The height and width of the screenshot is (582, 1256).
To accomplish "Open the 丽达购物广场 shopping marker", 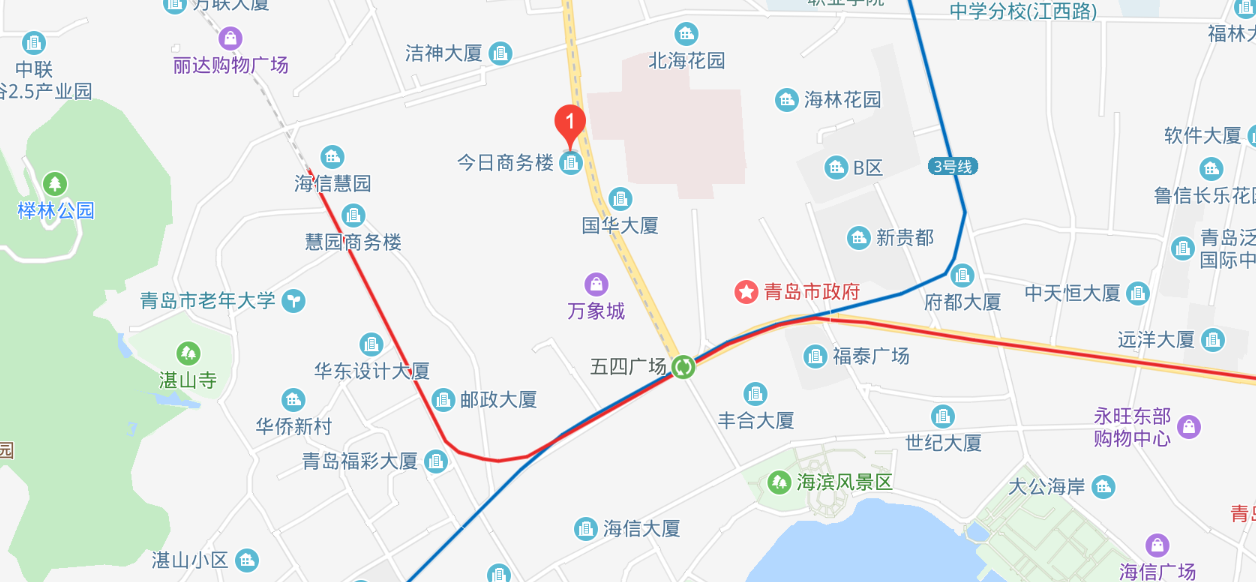I will coord(231,39).
